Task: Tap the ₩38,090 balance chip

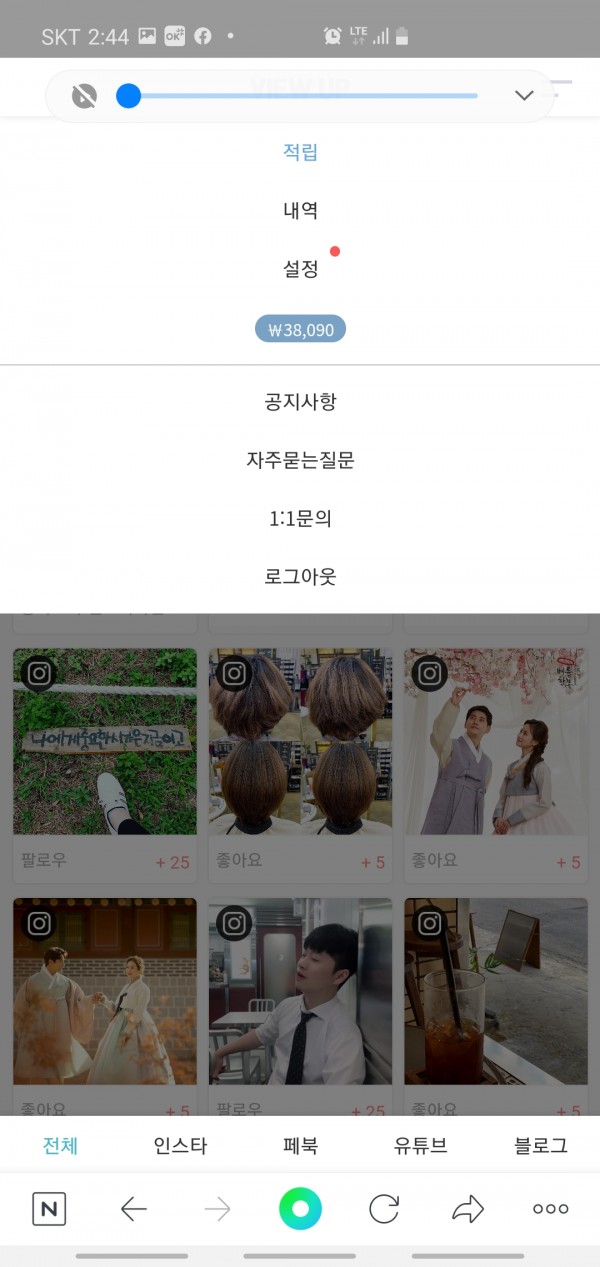Action: pyautogui.click(x=300, y=329)
